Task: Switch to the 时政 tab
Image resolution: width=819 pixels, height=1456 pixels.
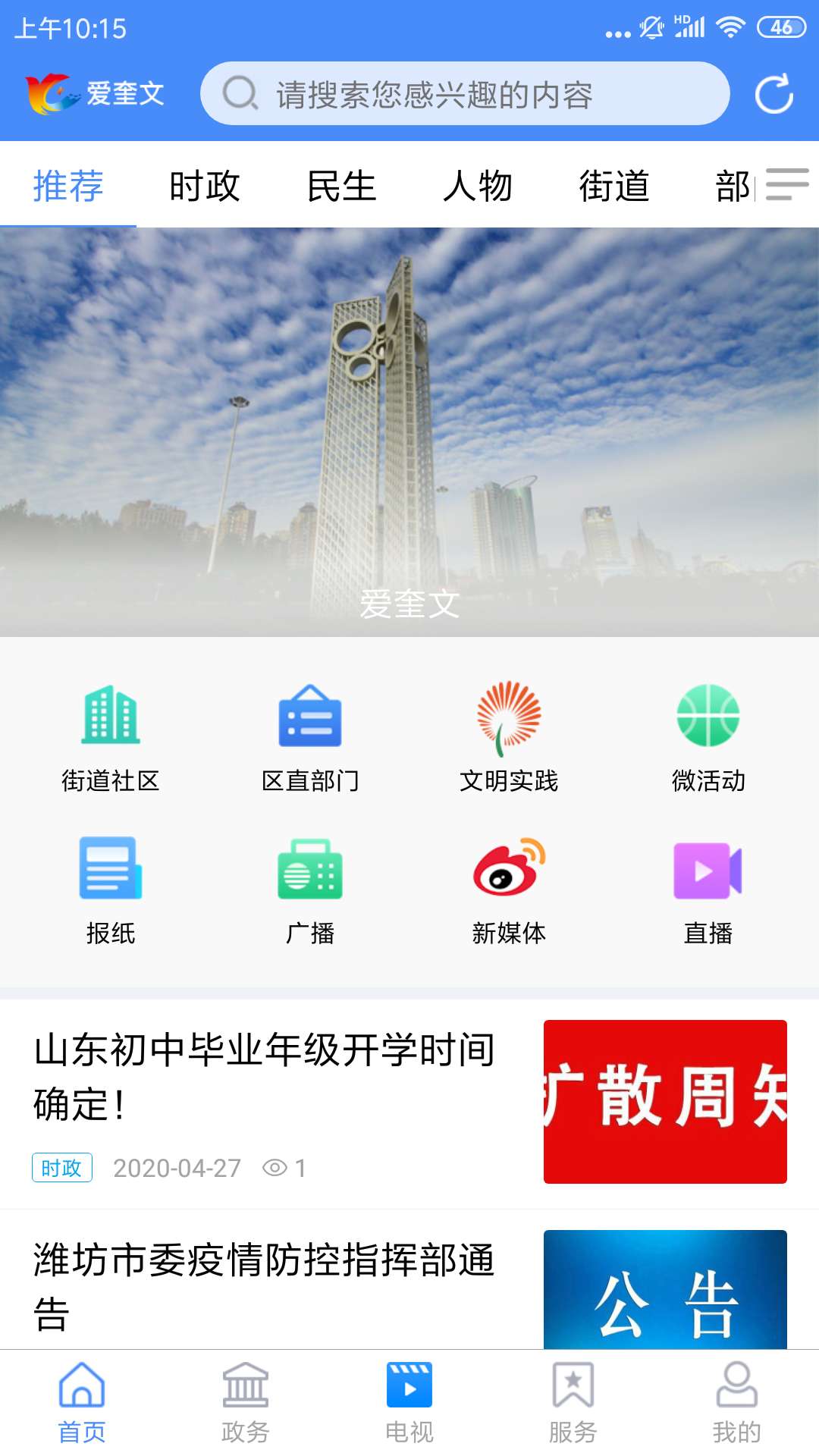Action: click(x=205, y=186)
